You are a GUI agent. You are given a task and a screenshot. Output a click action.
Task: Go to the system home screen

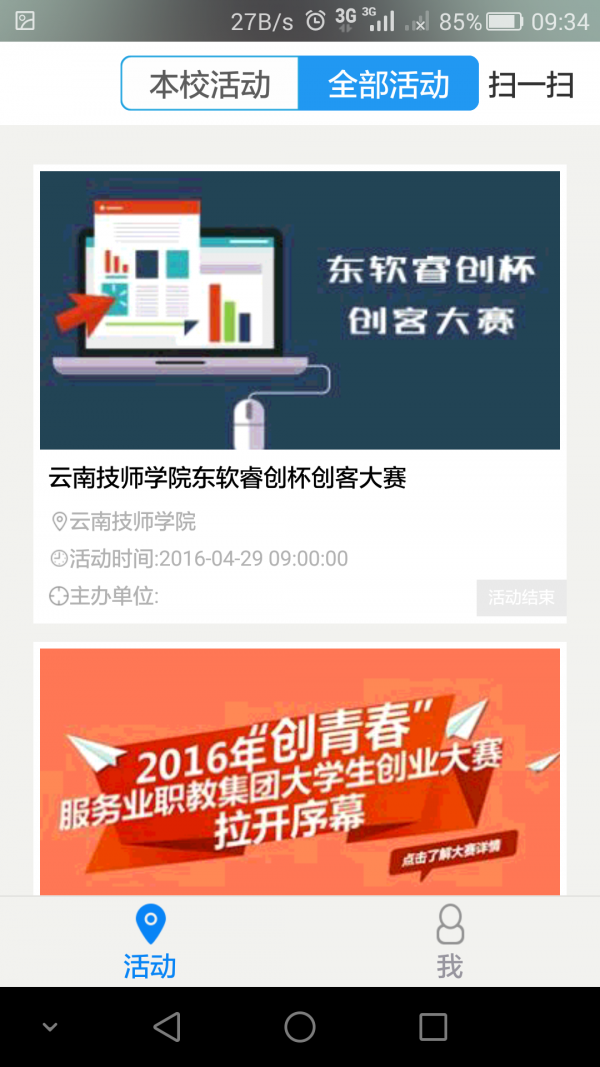point(300,1026)
